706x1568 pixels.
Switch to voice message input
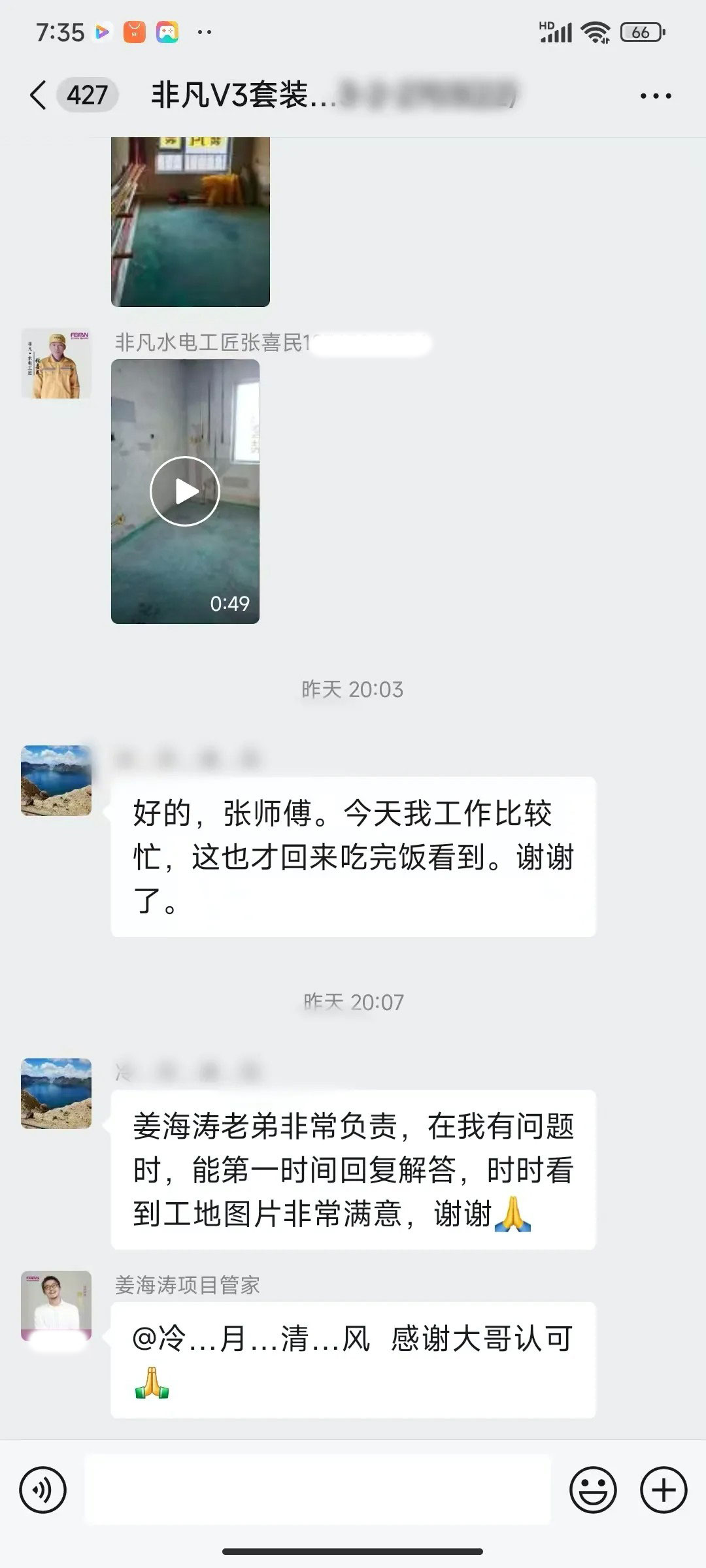pos(43,1490)
